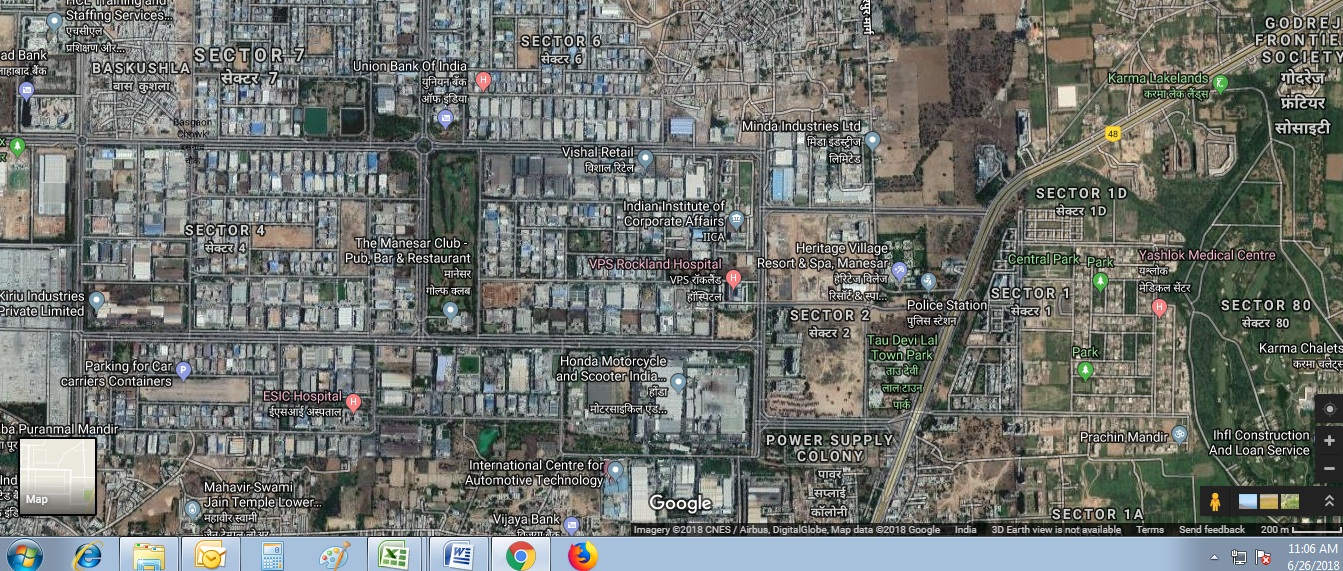Zoom out of the map
This screenshot has width=1343, height=571.
click(x=1329, y=467)
